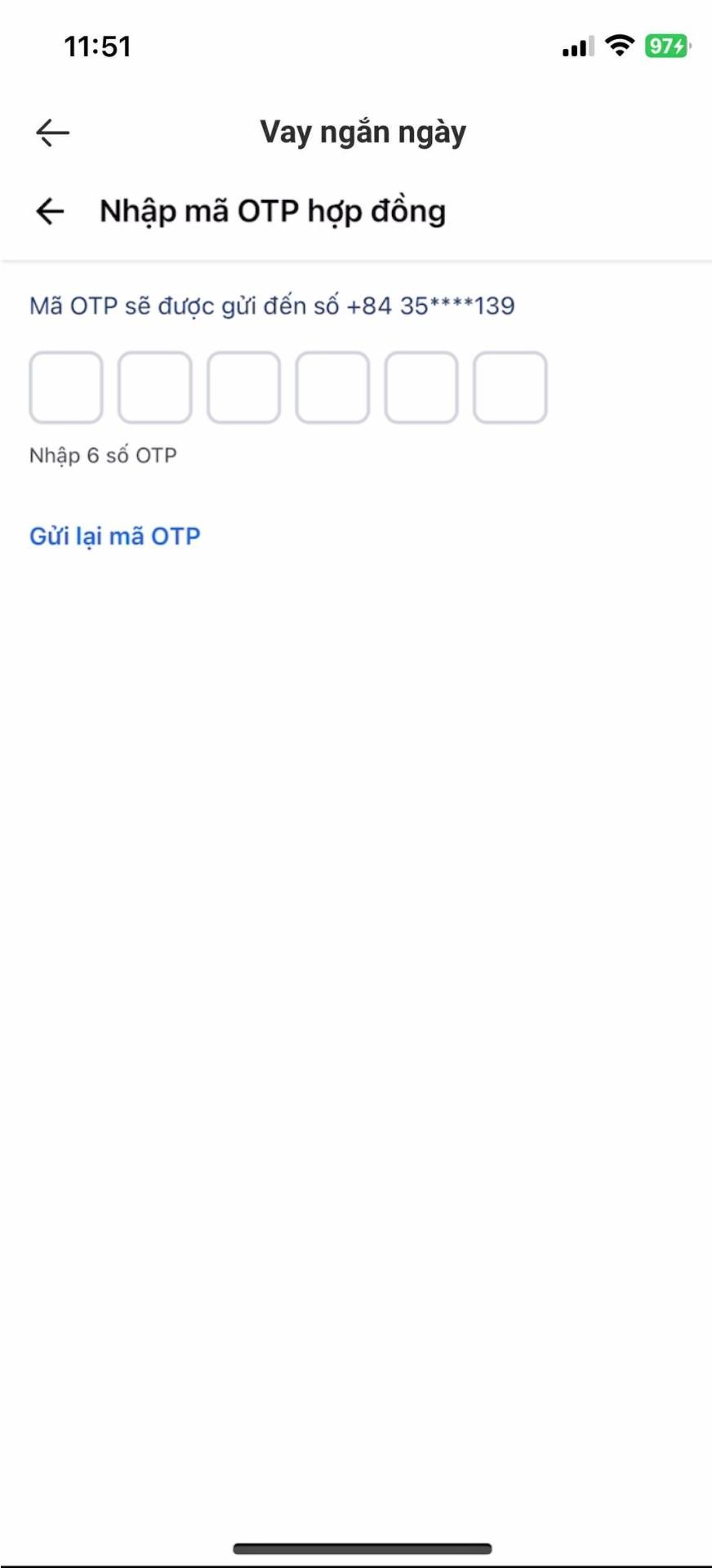The height and width of the screenshot is (1568, 712).
Task: Resend code via Gửi lại mã OTP
Action: click(115, 537)
